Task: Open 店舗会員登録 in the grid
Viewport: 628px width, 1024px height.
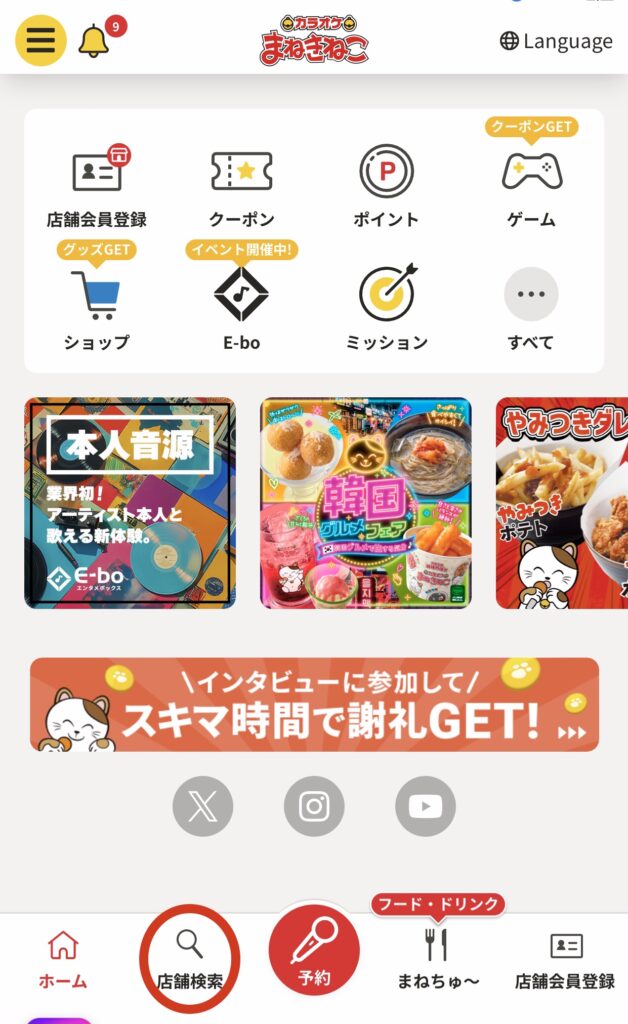Action: 97,186
